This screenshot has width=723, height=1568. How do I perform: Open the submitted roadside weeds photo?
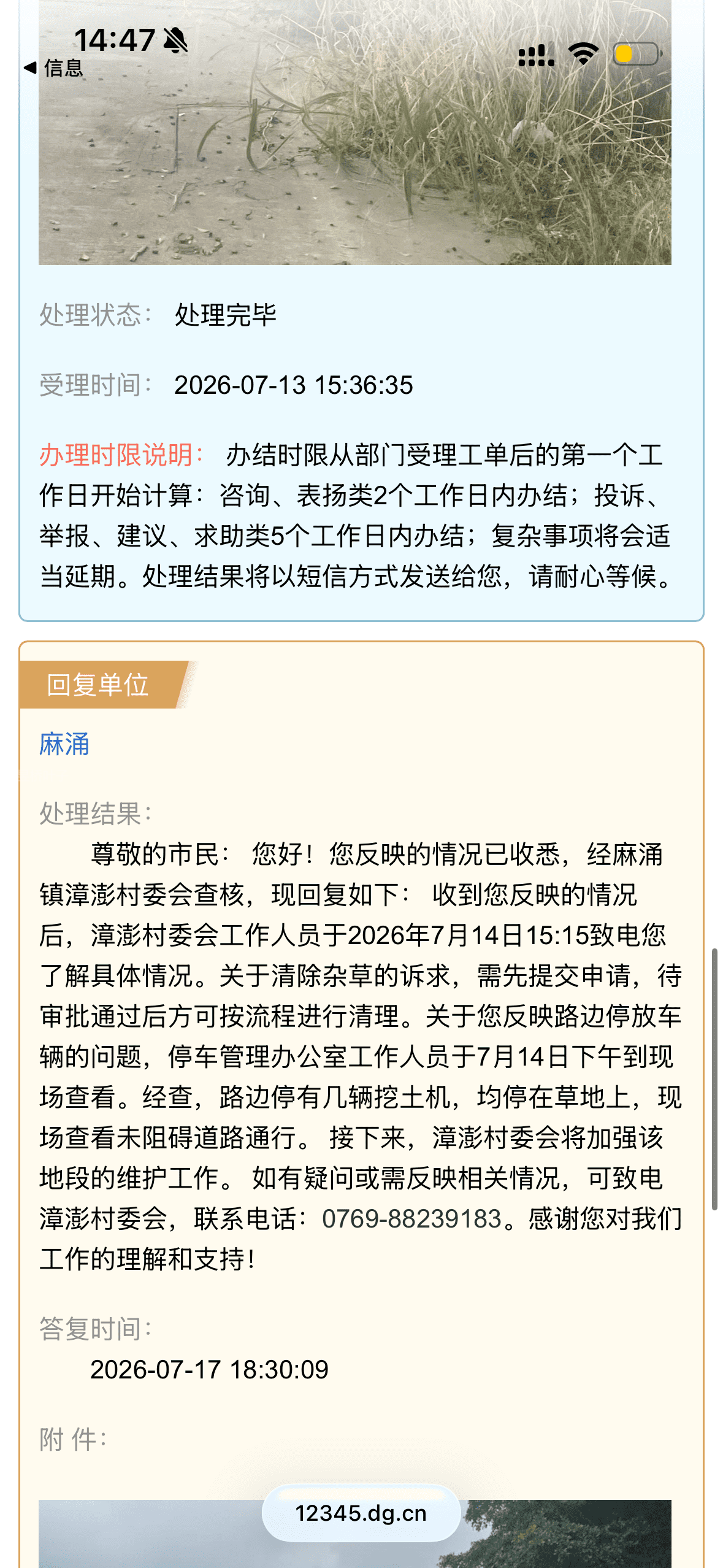[354, 133]
